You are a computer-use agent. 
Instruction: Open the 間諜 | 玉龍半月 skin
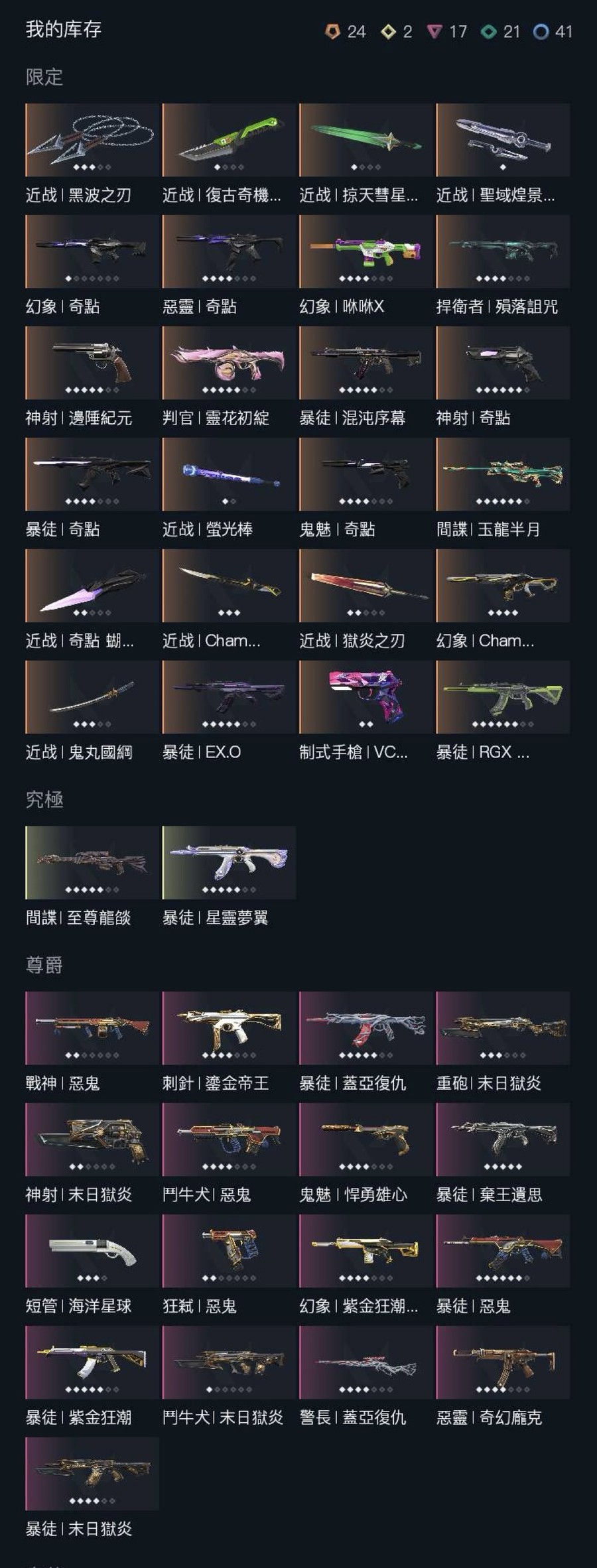(502, 474)
